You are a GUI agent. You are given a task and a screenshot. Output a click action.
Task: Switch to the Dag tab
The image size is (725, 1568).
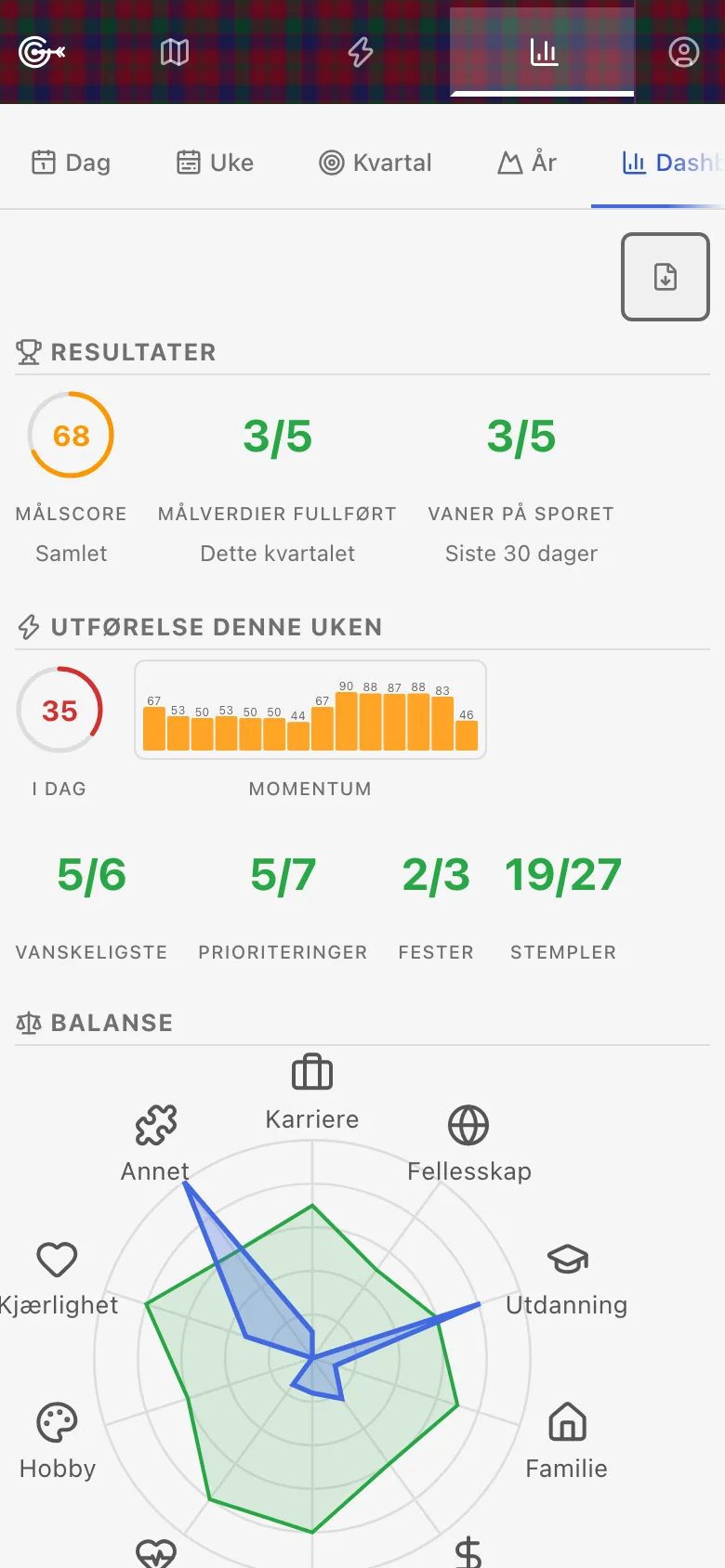pyautogui.click(x=71, y=163)
